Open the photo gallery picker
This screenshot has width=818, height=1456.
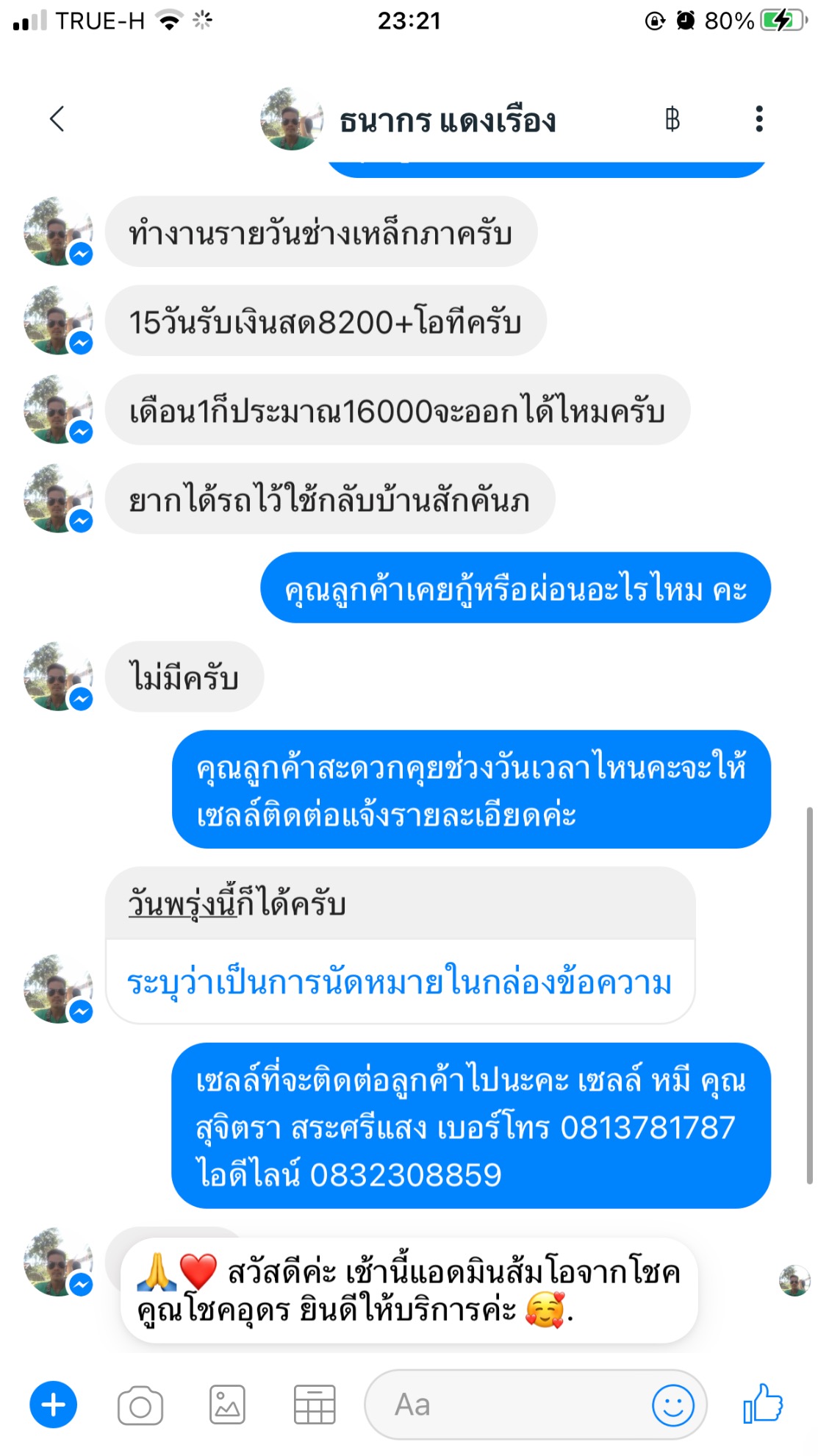[227, 1405]
